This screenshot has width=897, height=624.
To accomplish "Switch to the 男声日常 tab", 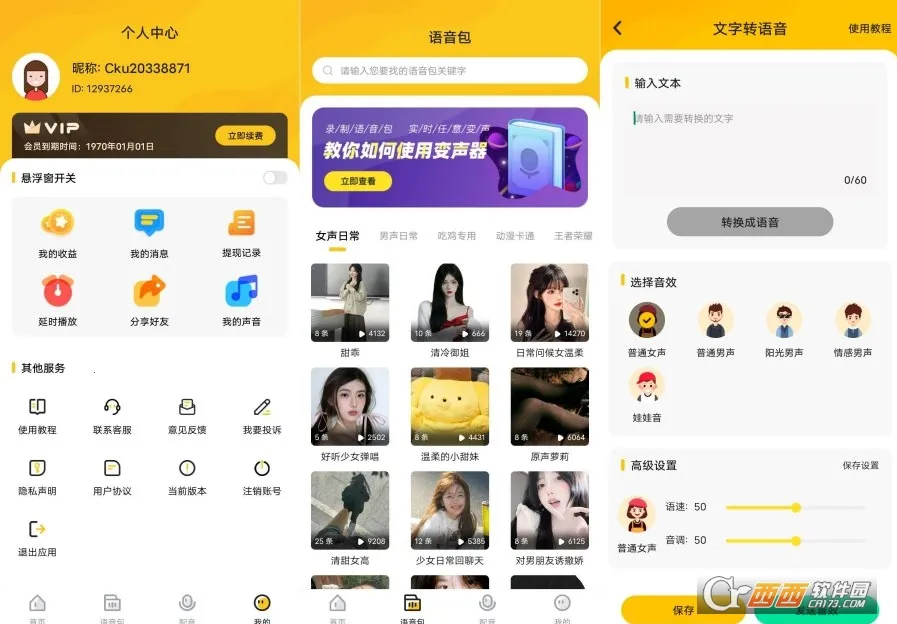I will click(x=399, y=236).
